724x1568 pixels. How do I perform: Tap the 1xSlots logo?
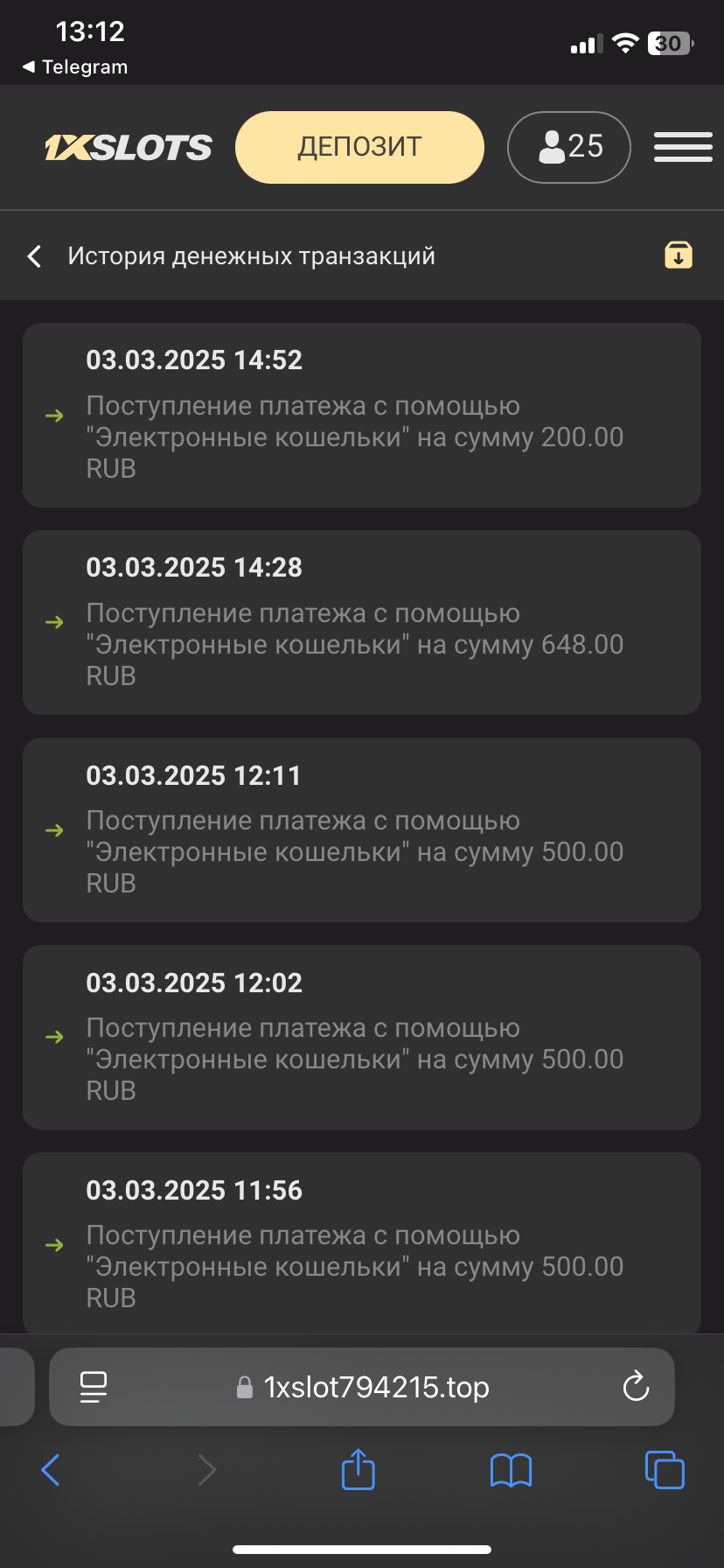click(x=129, y=148)
